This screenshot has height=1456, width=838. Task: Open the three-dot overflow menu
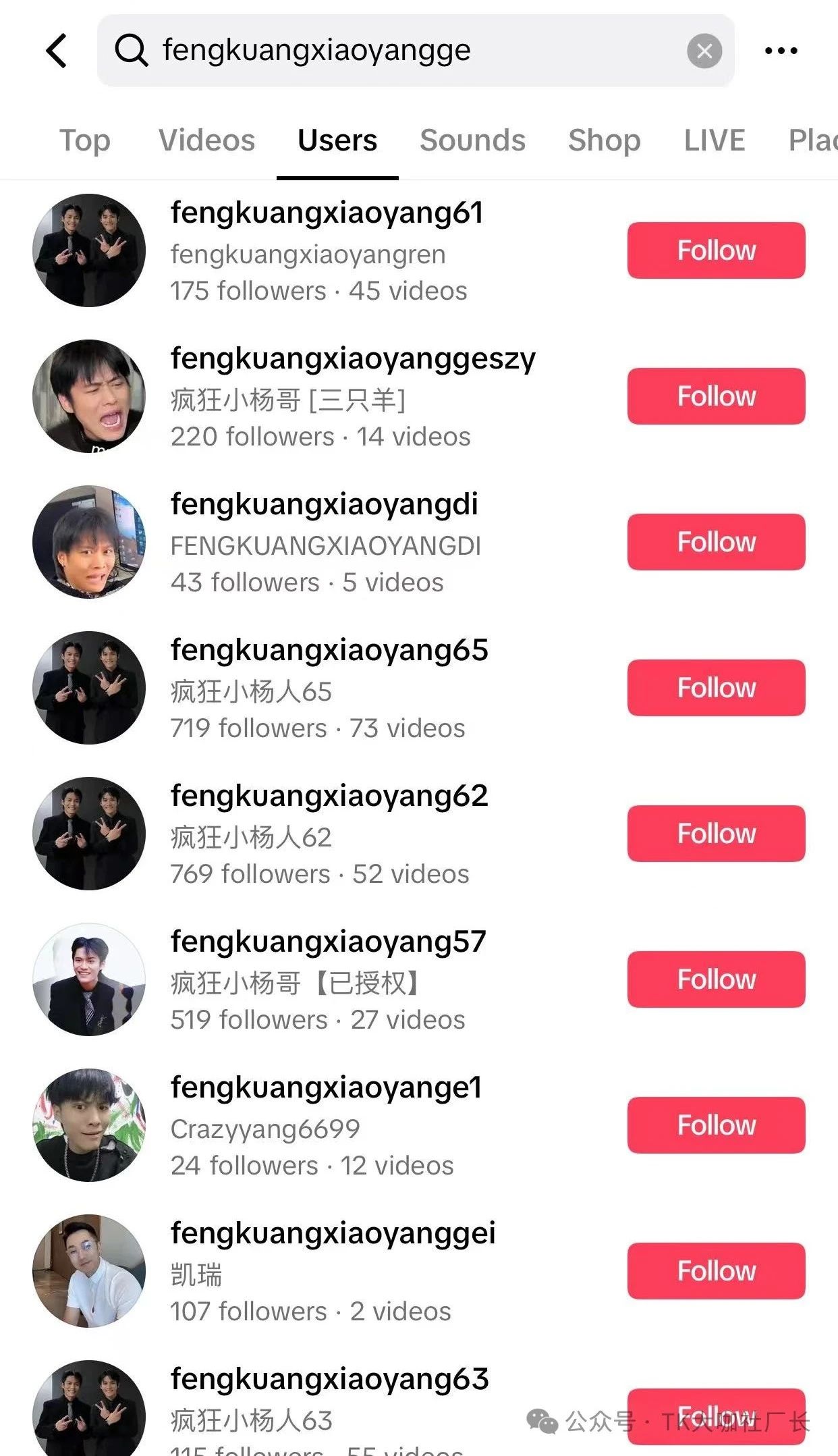[x=781, y=51]
